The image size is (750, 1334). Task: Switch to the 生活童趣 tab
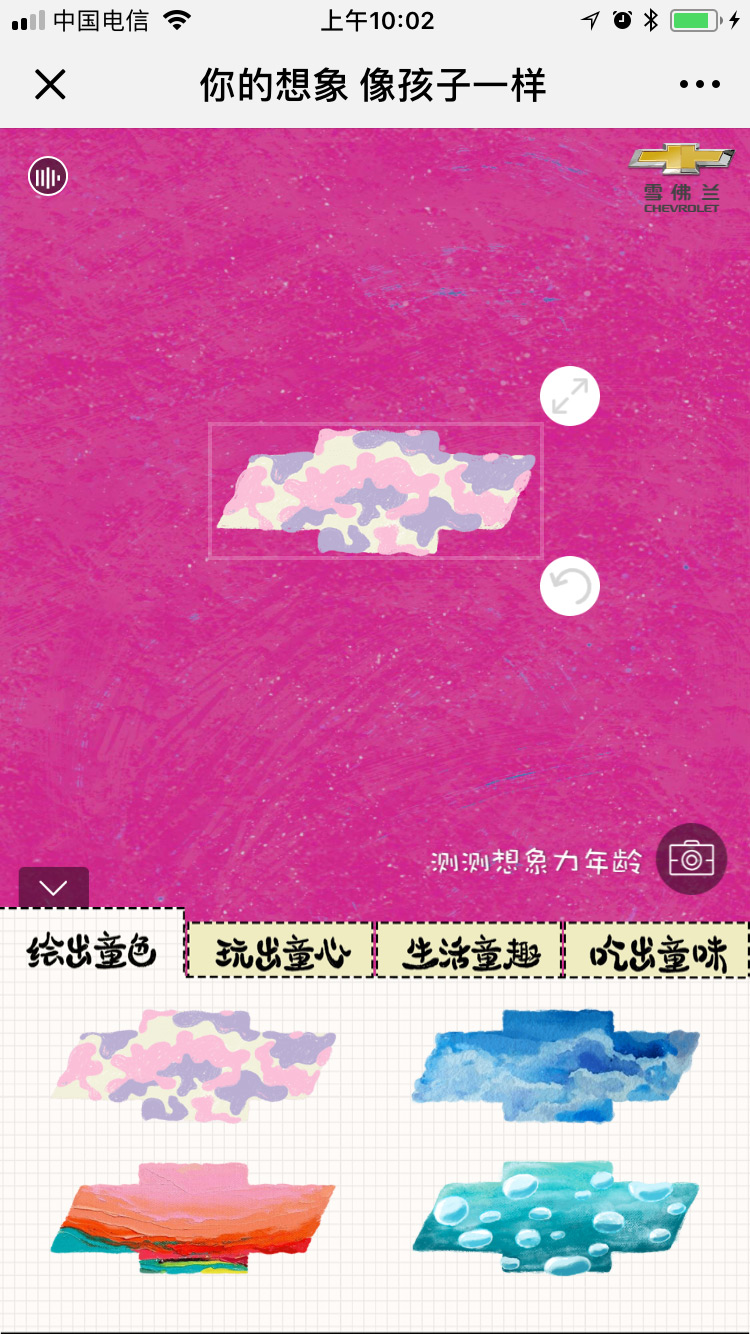click(x=470, y=953)
